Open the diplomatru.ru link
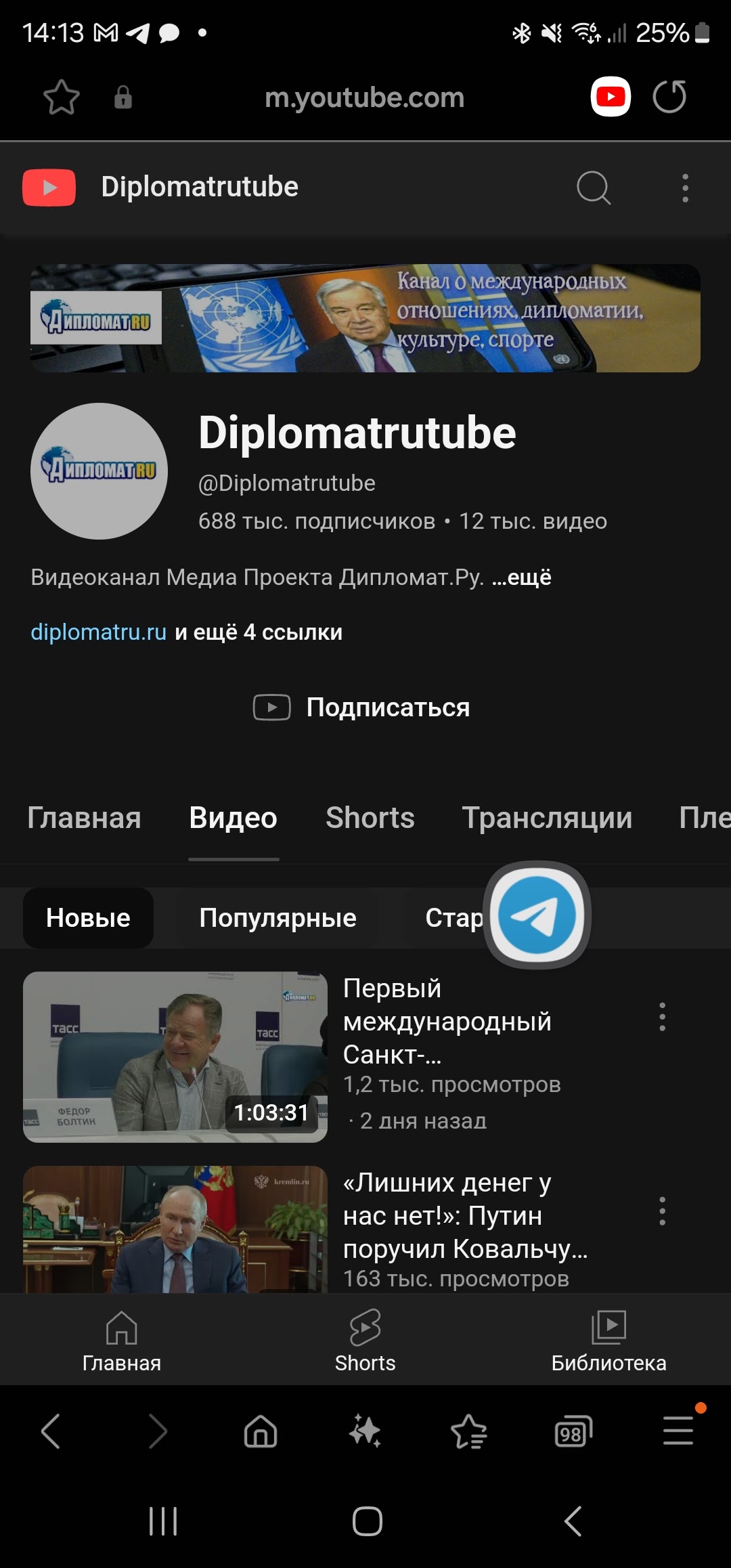Screen dimensions: 731x1568 tap(99, 632)
